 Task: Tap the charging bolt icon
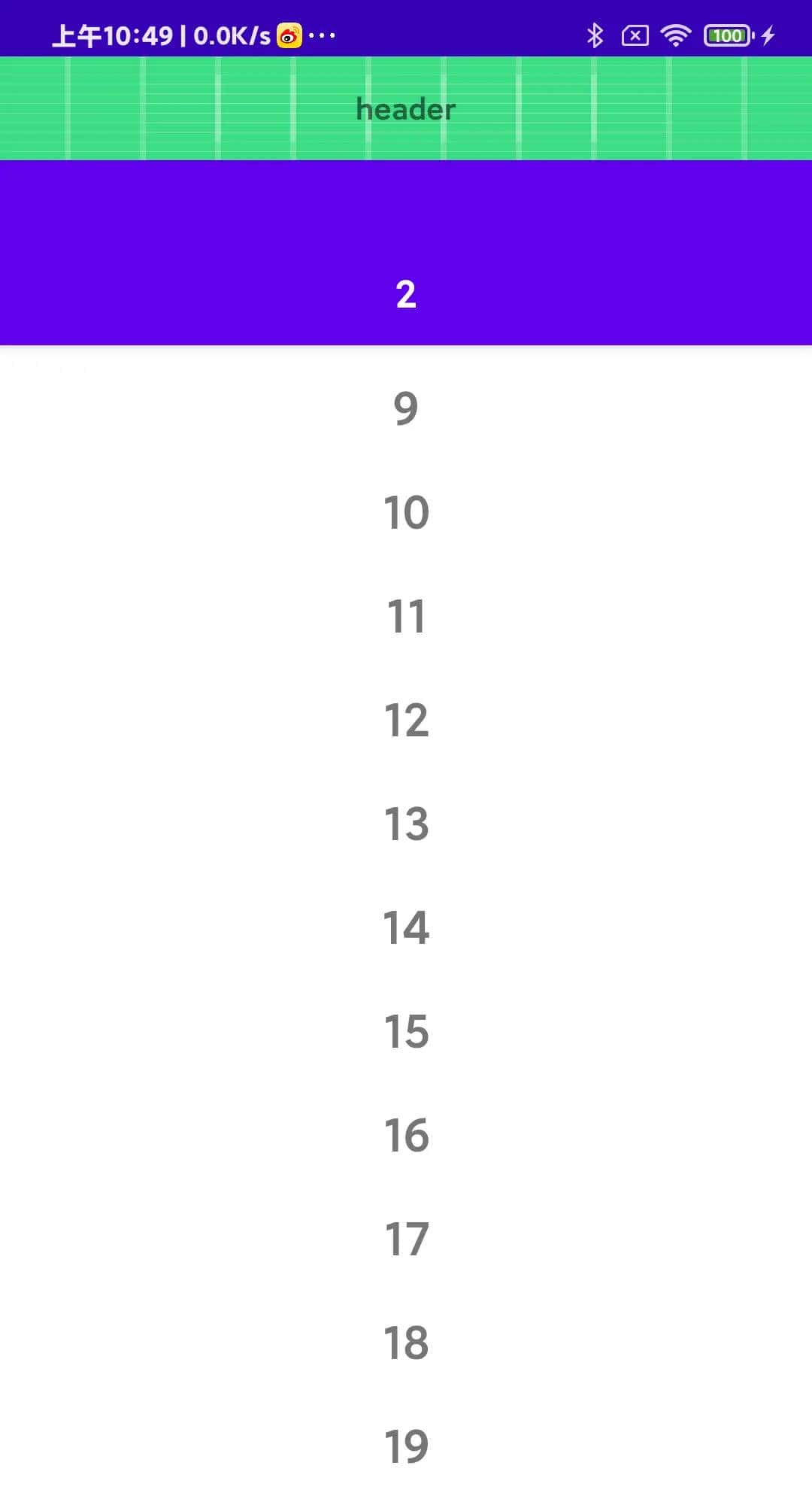click(x=767, y=35)
